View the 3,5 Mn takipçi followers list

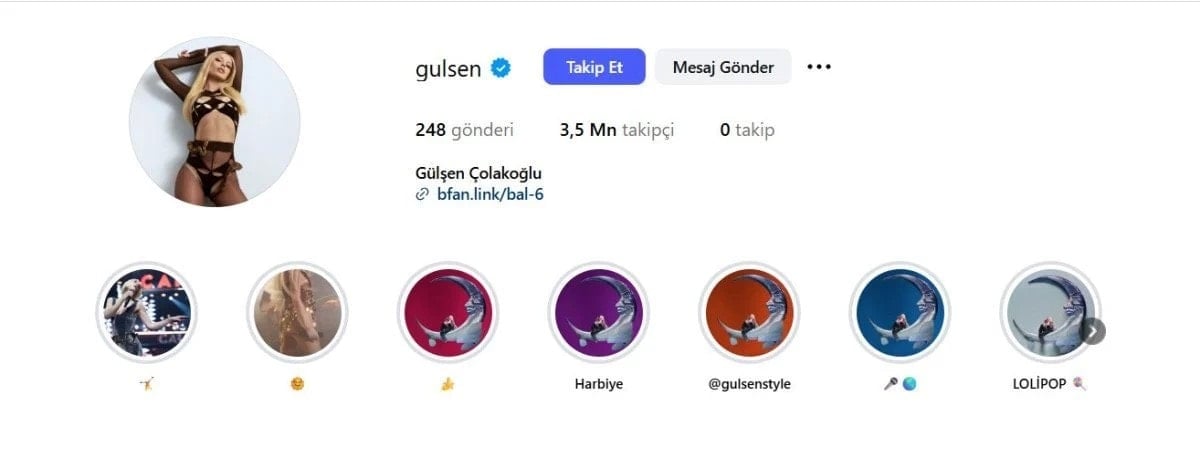pyautogui.click(x=617, y=130)
